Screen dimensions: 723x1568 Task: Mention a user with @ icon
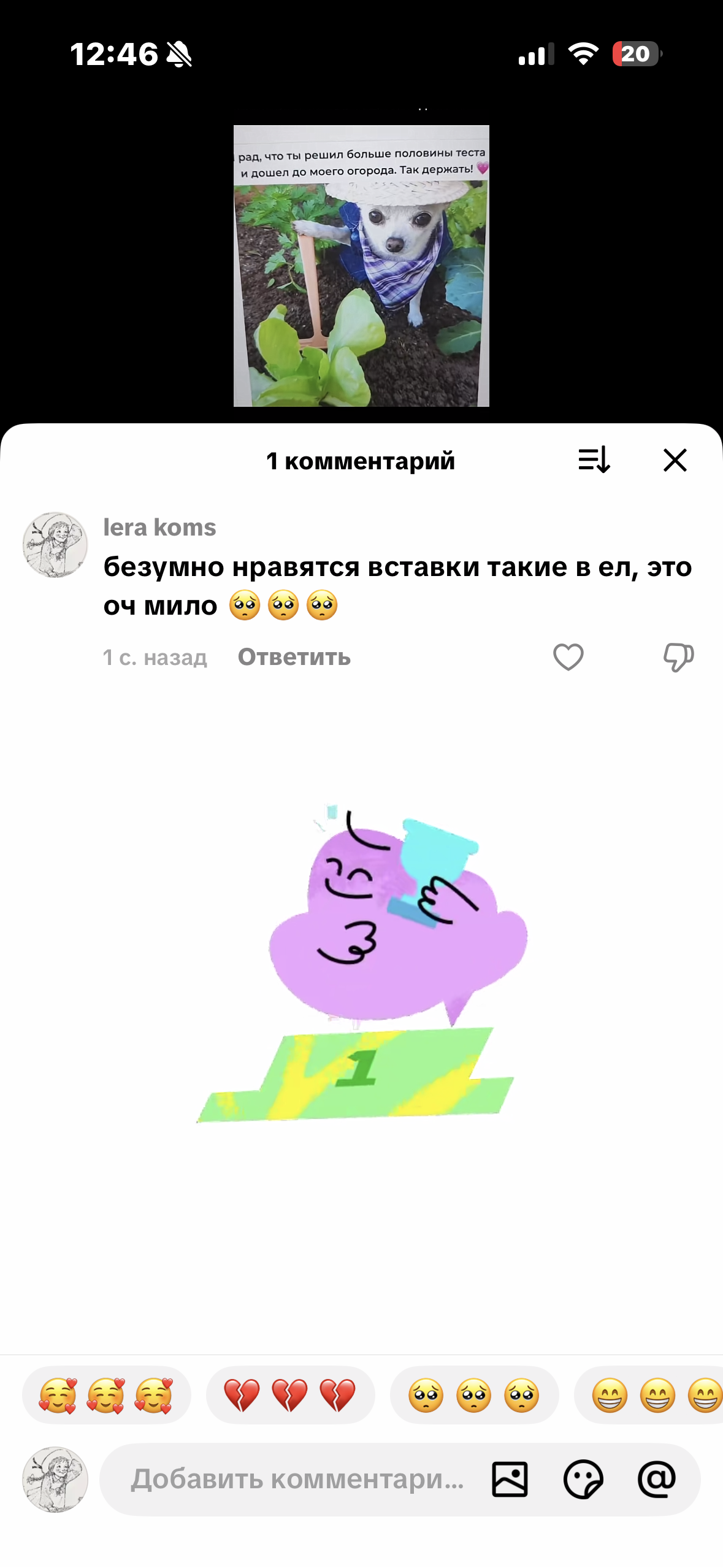click(657, 1480)
